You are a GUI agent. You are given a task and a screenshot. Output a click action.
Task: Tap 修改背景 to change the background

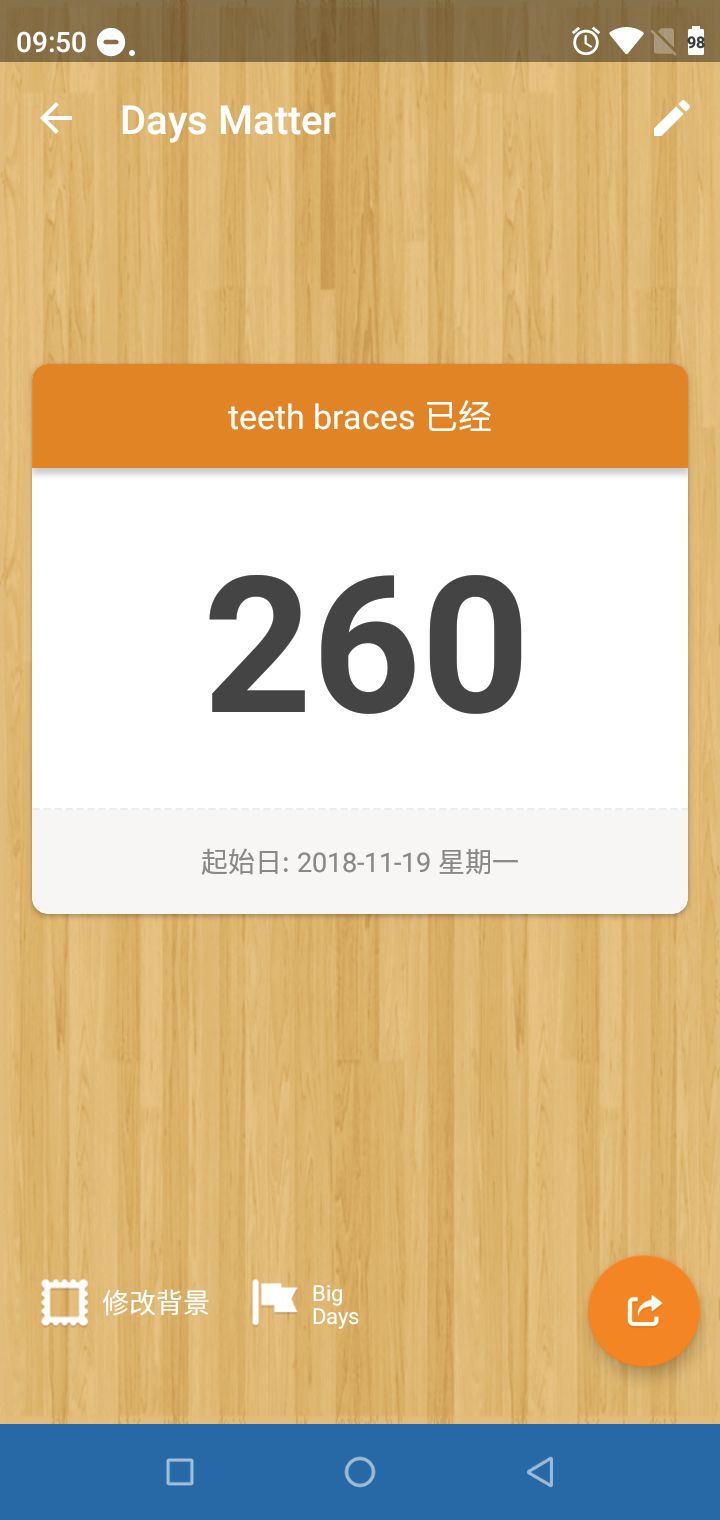click(x=125, y=1303)
